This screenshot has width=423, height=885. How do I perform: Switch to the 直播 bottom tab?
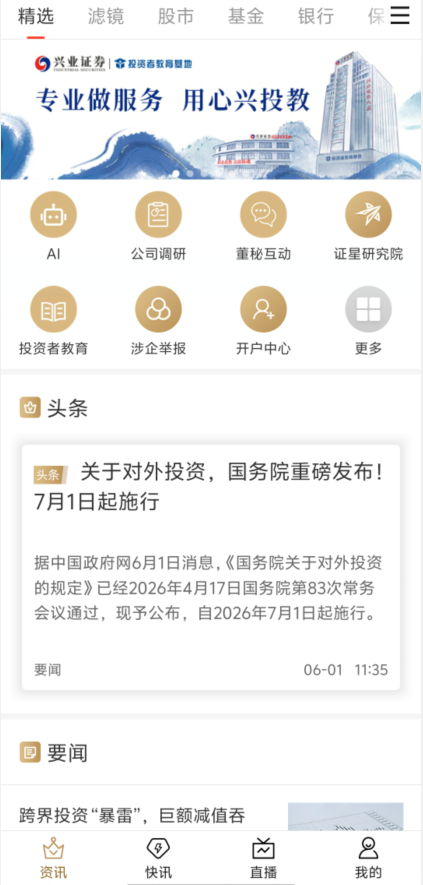point(264,858)
